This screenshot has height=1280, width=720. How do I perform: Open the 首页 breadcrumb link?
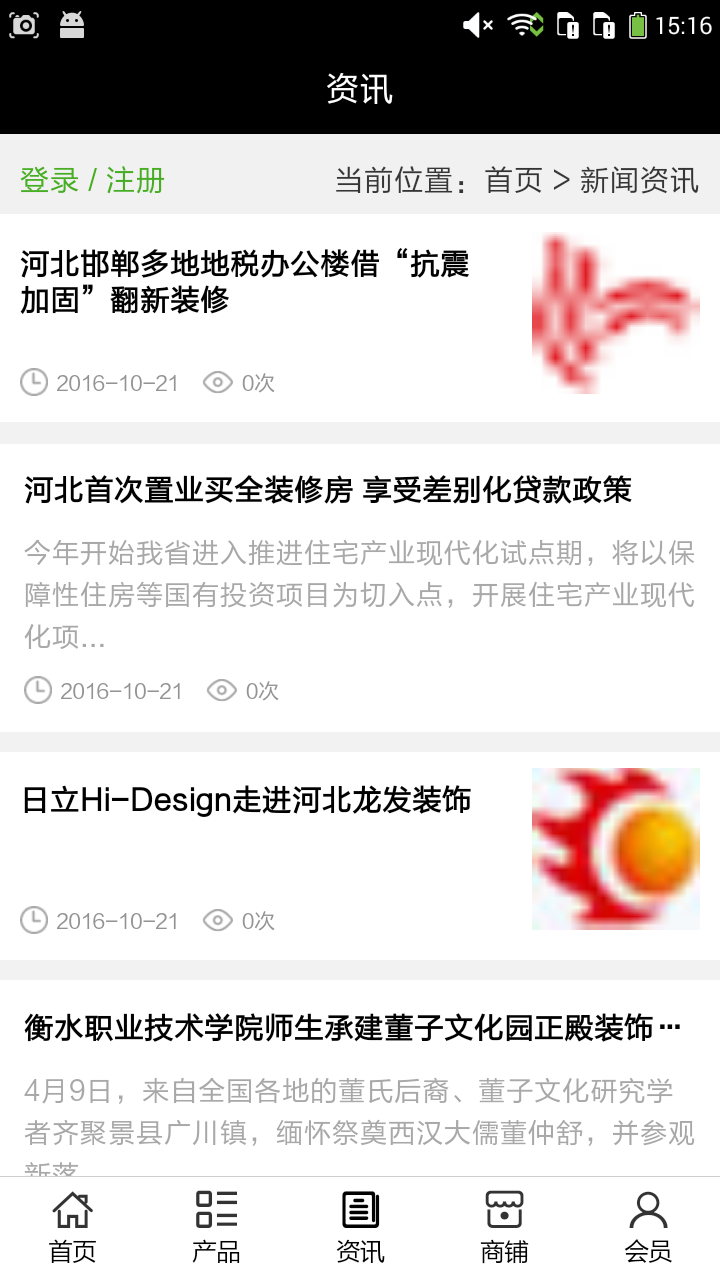coord(513,180)
